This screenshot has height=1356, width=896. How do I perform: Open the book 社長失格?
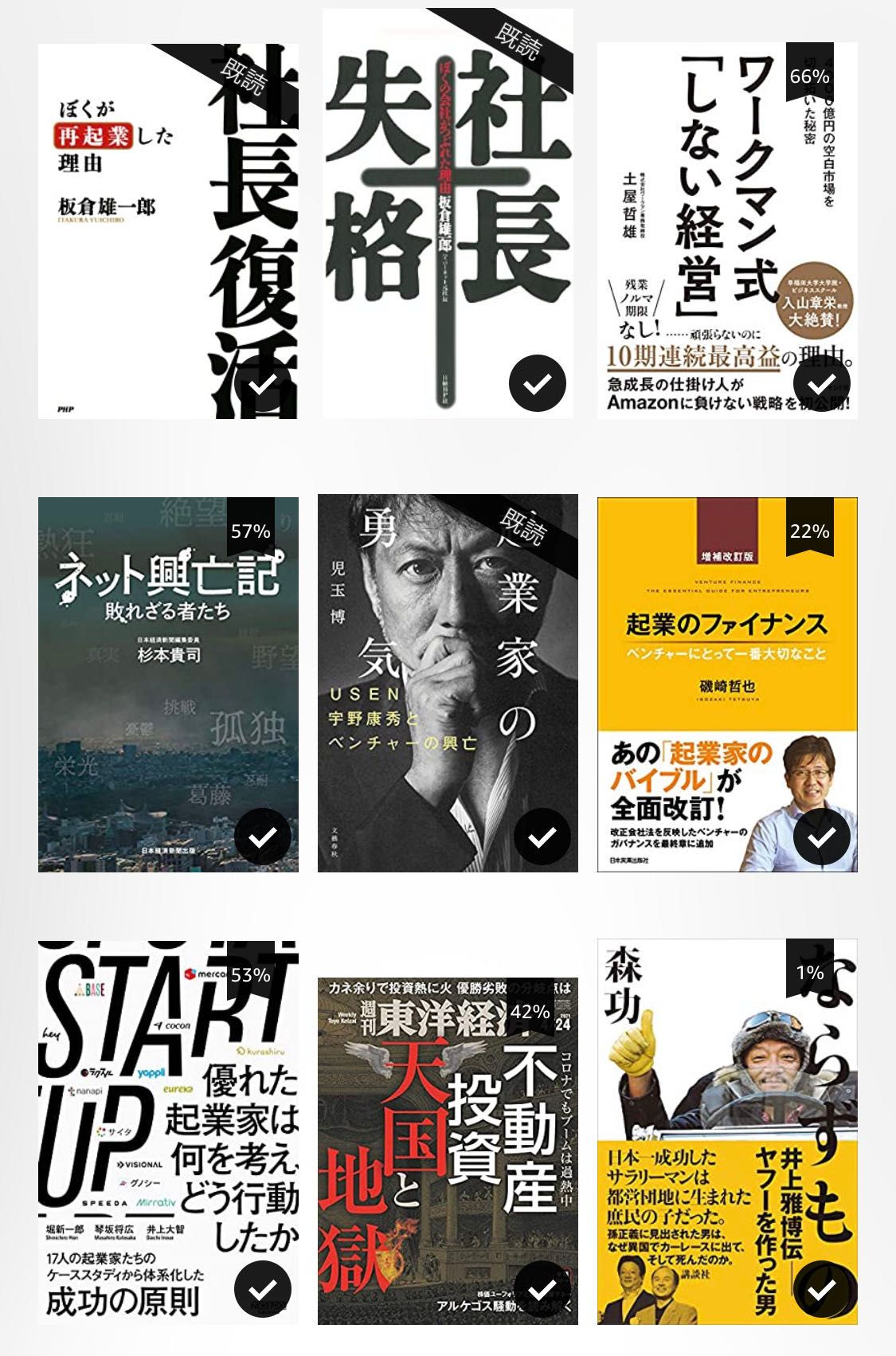[x=447, y=214]
